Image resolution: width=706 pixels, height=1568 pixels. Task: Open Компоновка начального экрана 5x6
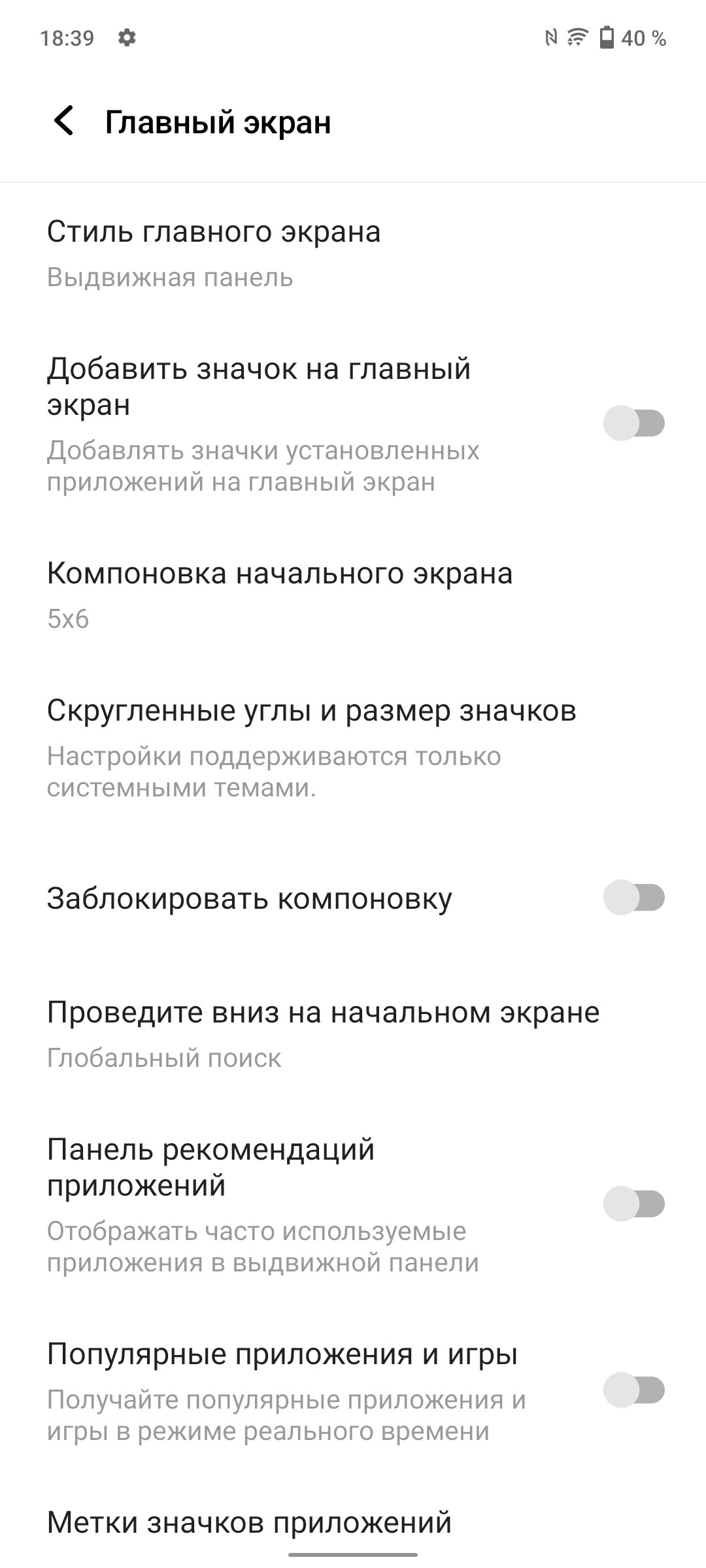point(353,595)
